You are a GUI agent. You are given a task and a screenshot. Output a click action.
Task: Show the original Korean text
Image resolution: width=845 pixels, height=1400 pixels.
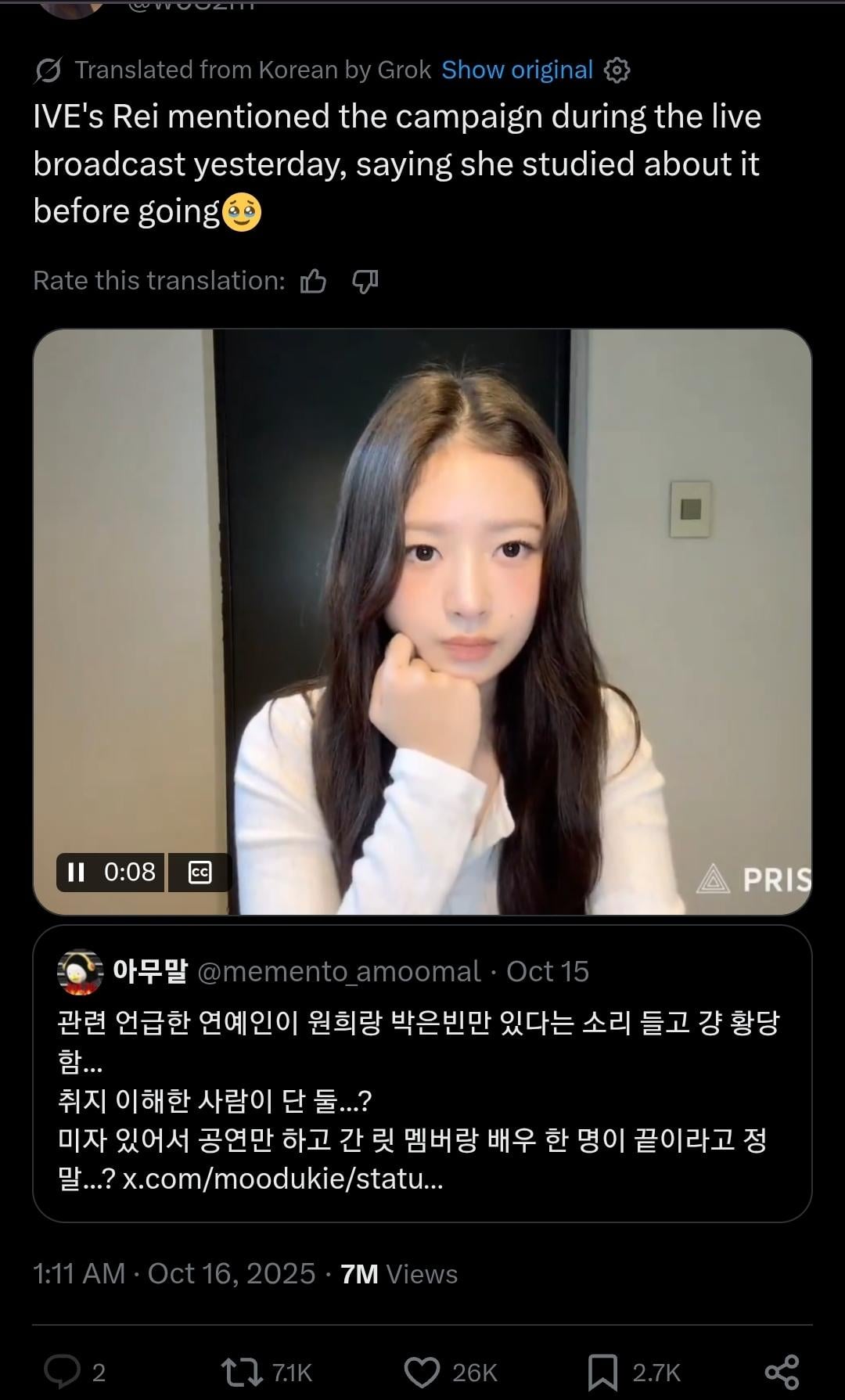click(516, 70)
